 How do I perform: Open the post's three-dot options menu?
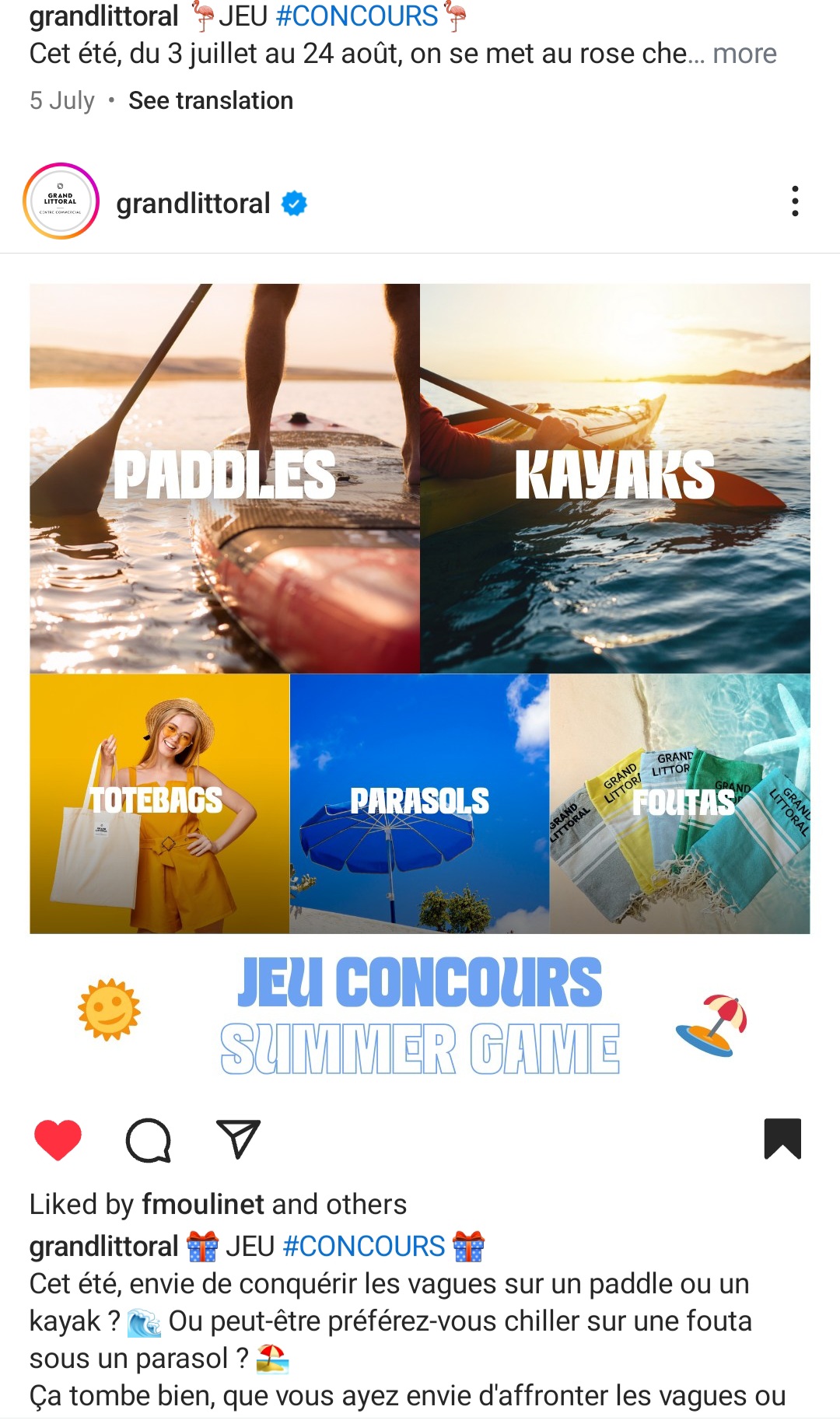point(794,201)
